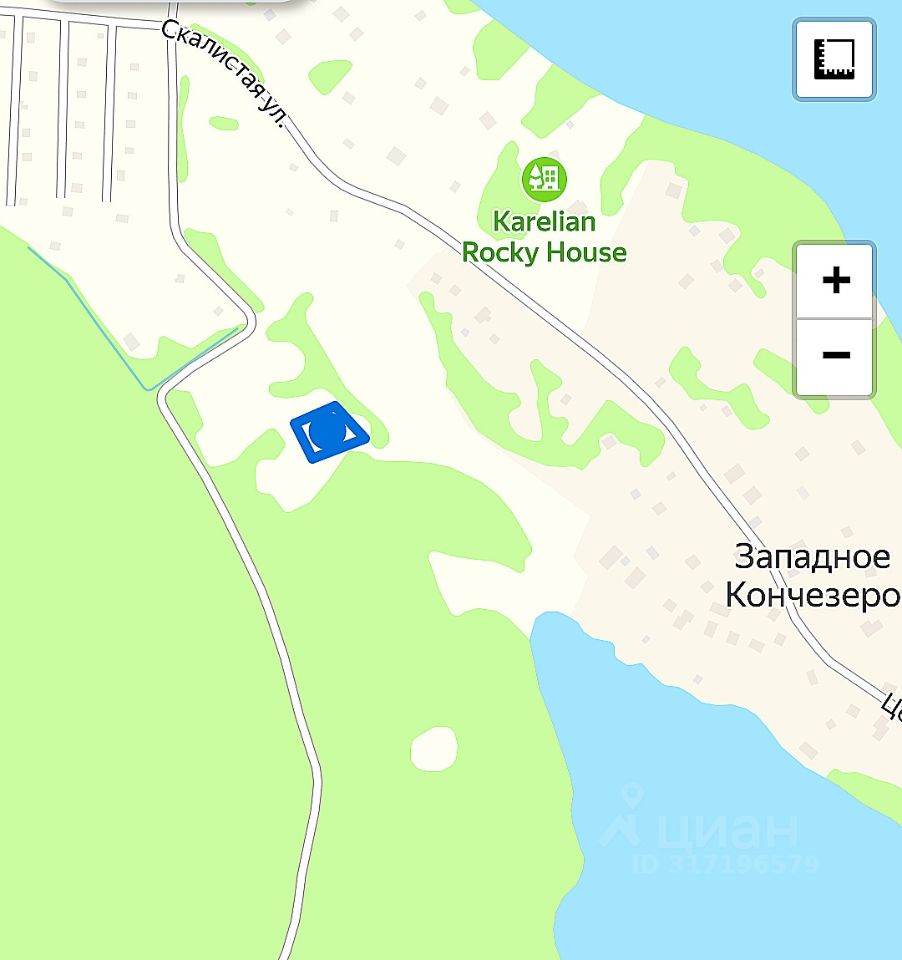Open the ruler distance measuring tool

click(834, 59)
